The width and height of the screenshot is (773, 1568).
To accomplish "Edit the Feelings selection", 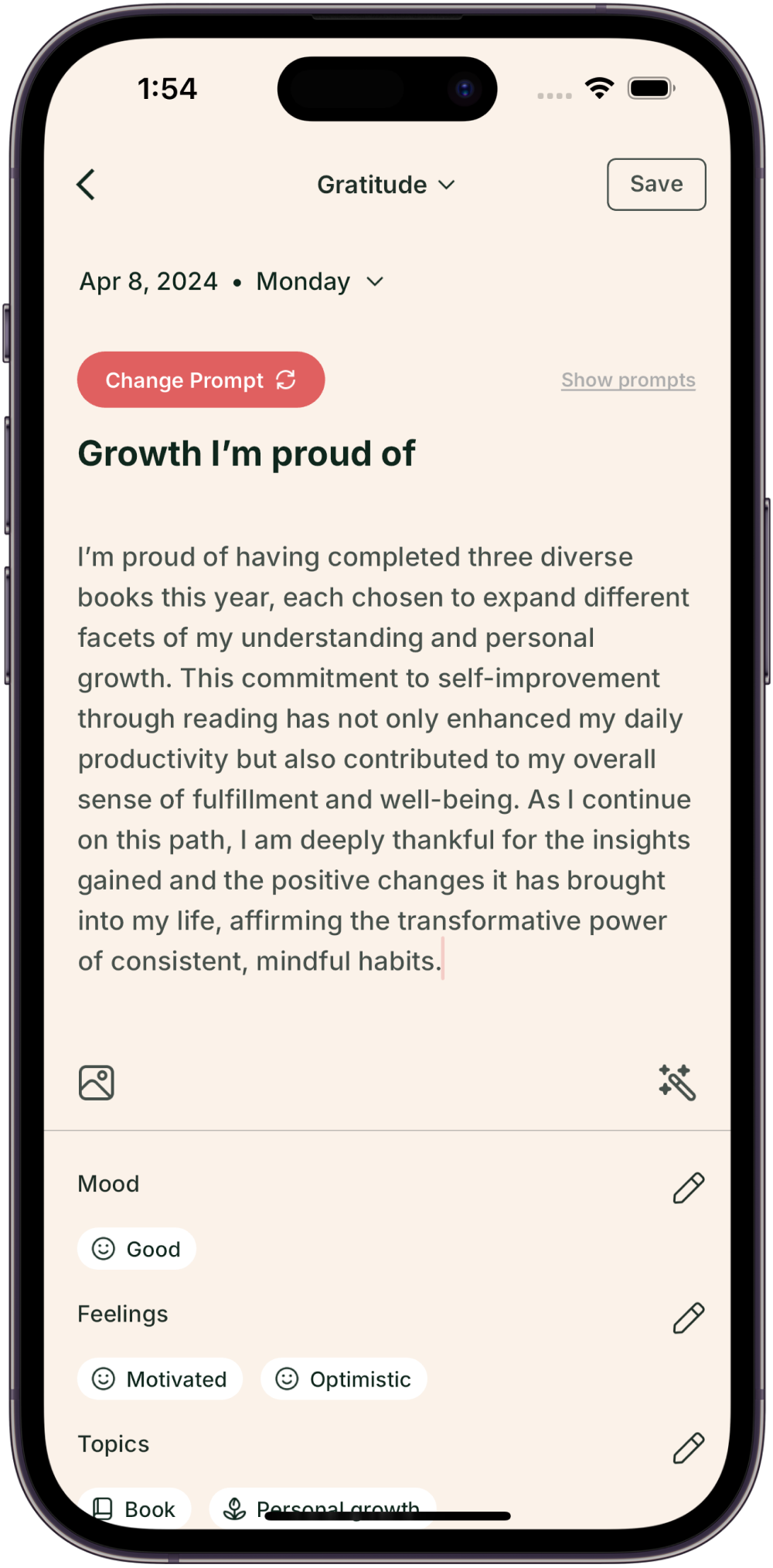I will point(688,1318).
